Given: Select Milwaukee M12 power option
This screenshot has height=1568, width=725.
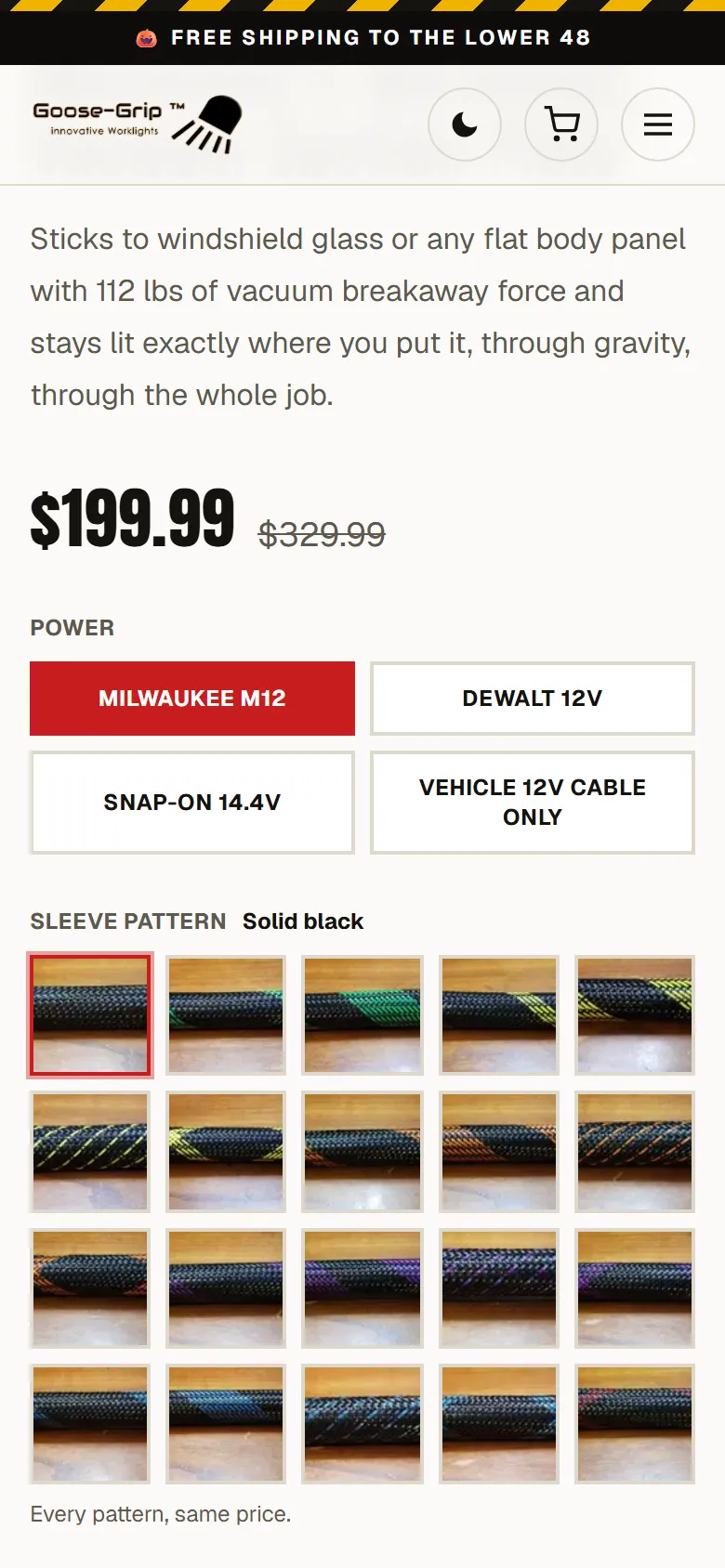Looking at the screenshot, I should [192, 699].
